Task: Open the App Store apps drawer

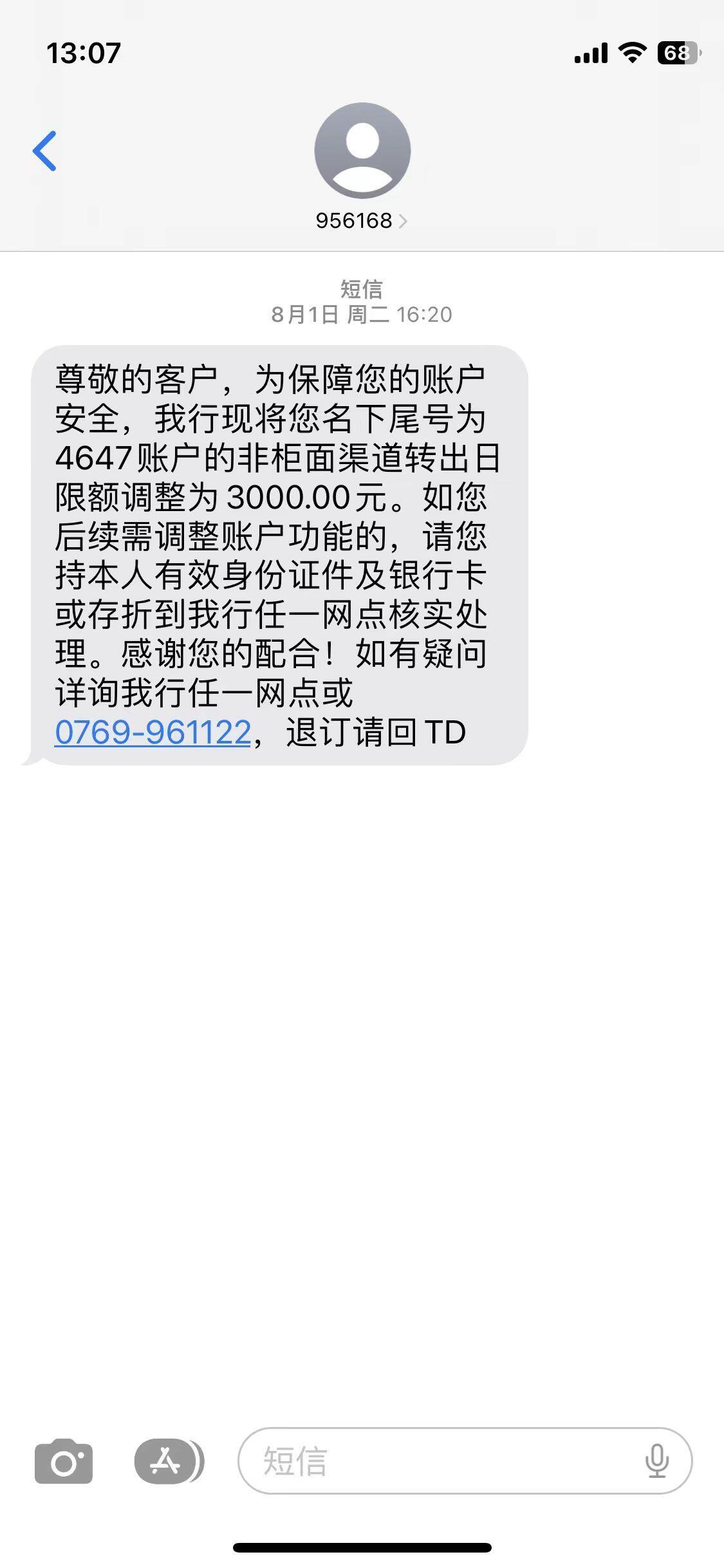Action: click(169, 1461)
